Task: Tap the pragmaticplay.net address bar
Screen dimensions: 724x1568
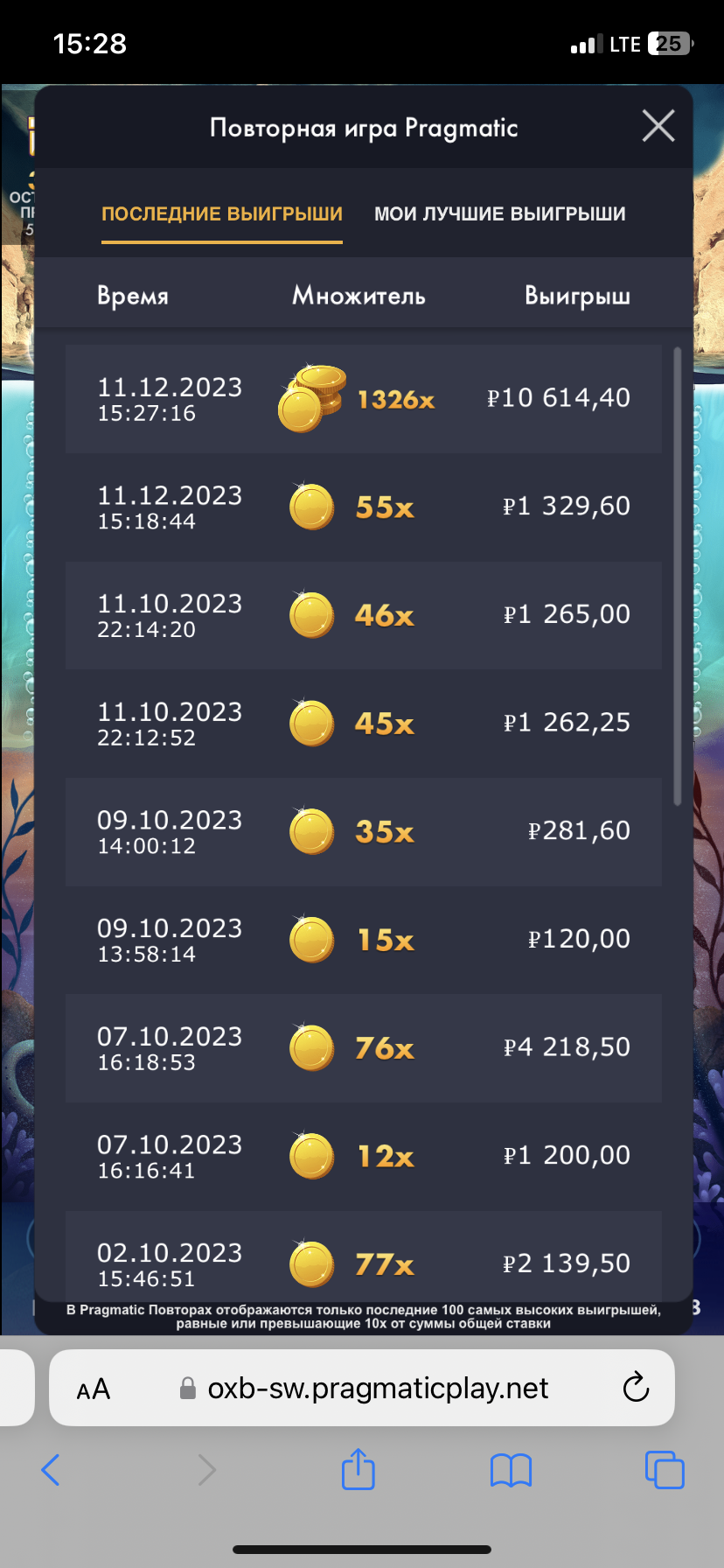Action: pos(376,1389)
